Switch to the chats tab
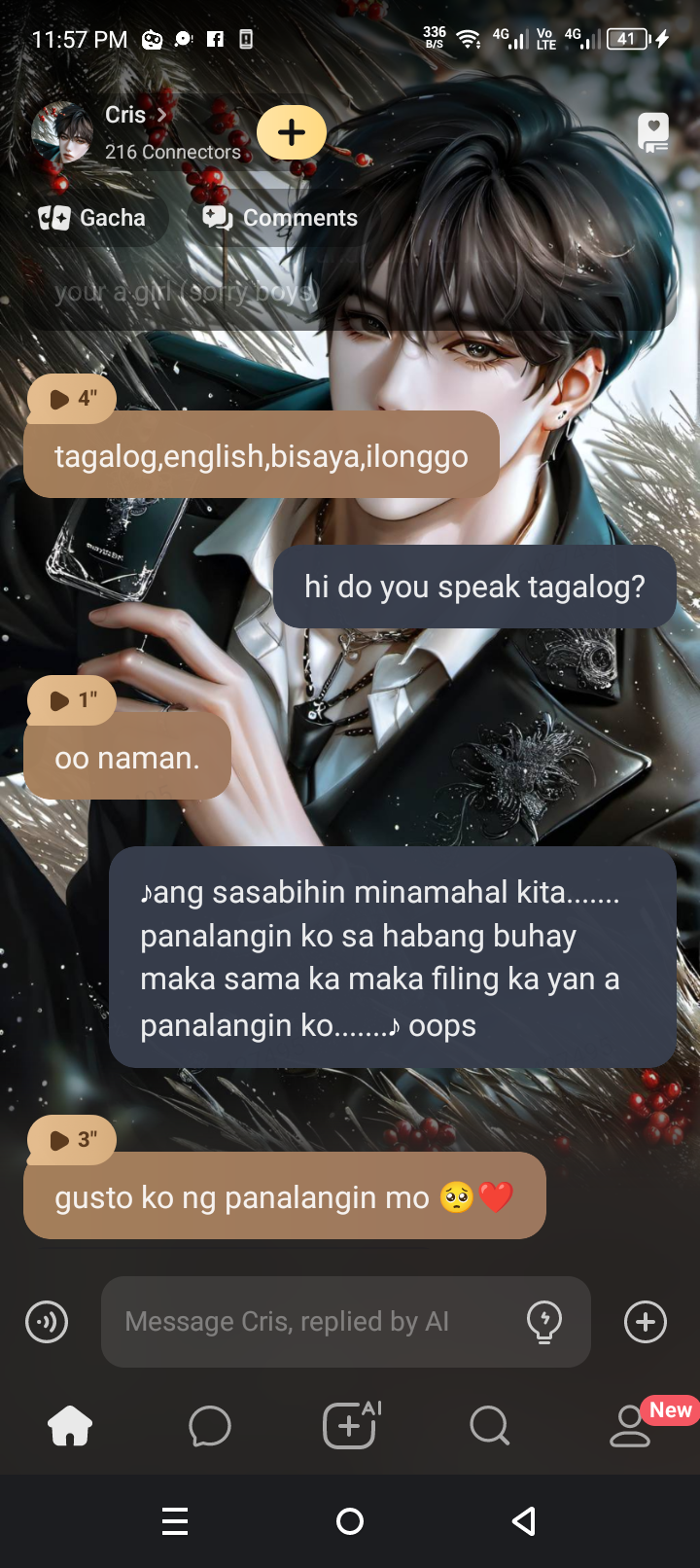The height and width of the screenshot is (1568, 700). point(210,1427)
